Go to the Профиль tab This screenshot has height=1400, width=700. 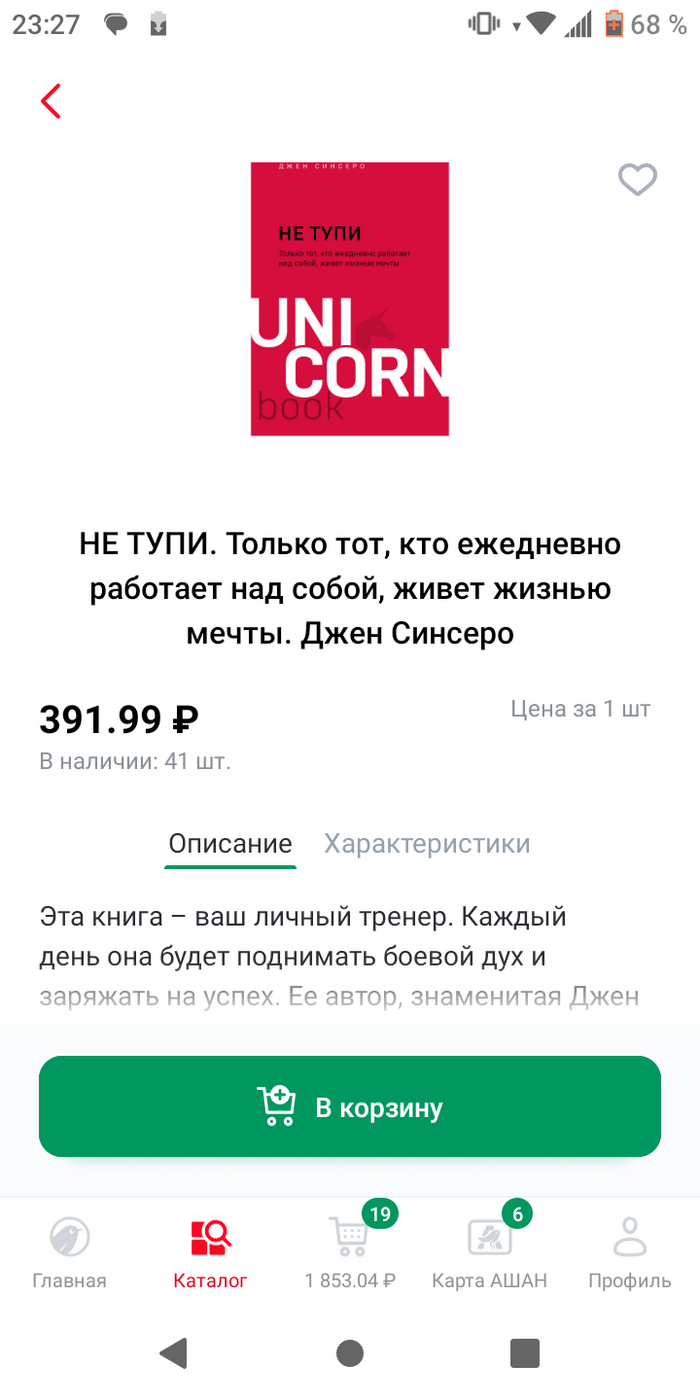(x=630, y=1250)
